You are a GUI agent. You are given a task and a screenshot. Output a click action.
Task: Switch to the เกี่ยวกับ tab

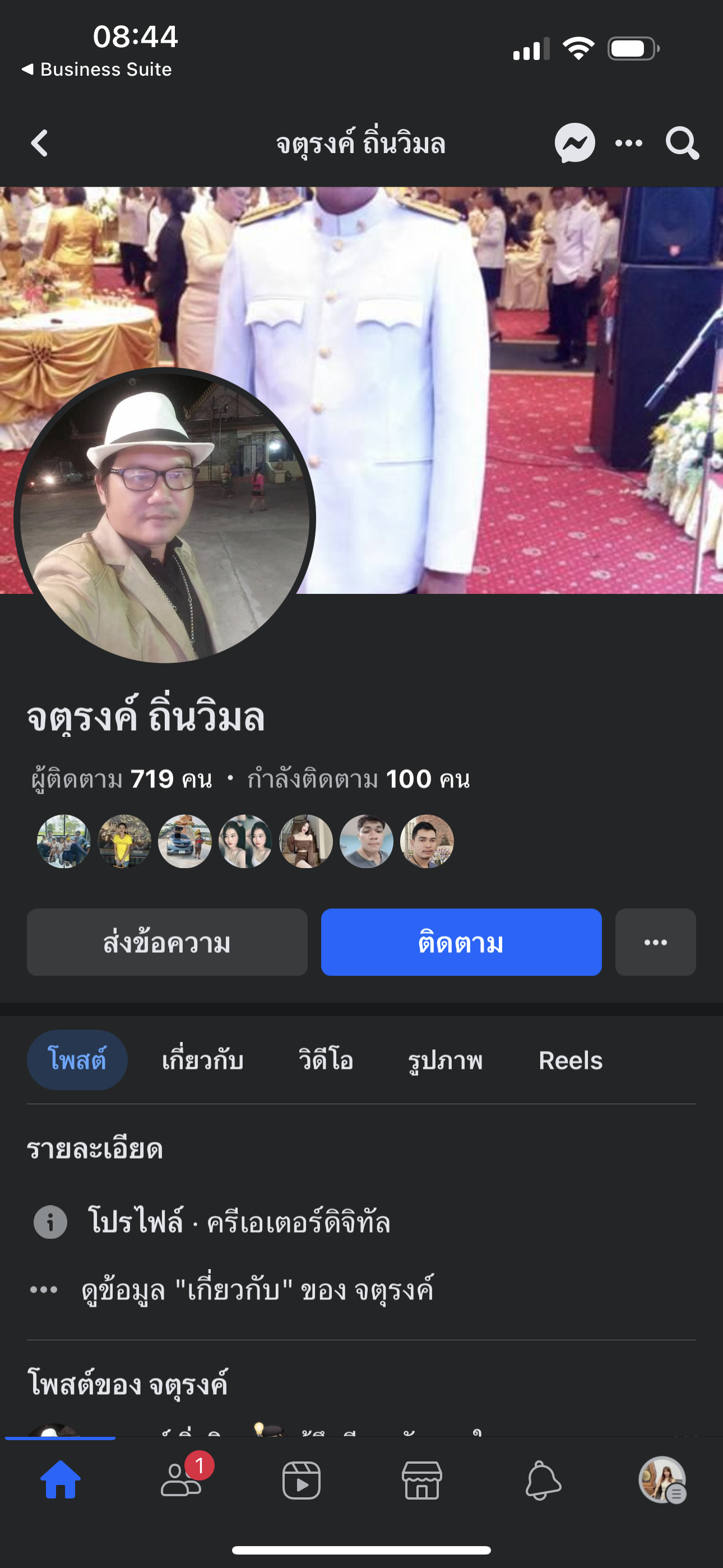pos(203,1060)
